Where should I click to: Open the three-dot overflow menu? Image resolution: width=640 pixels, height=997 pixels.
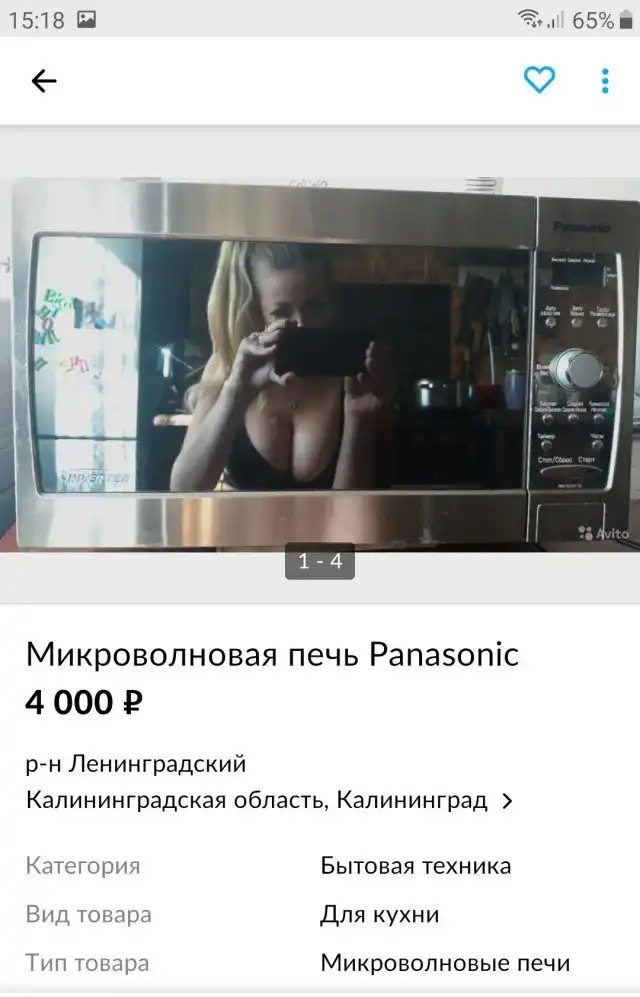tap(605, 81)
